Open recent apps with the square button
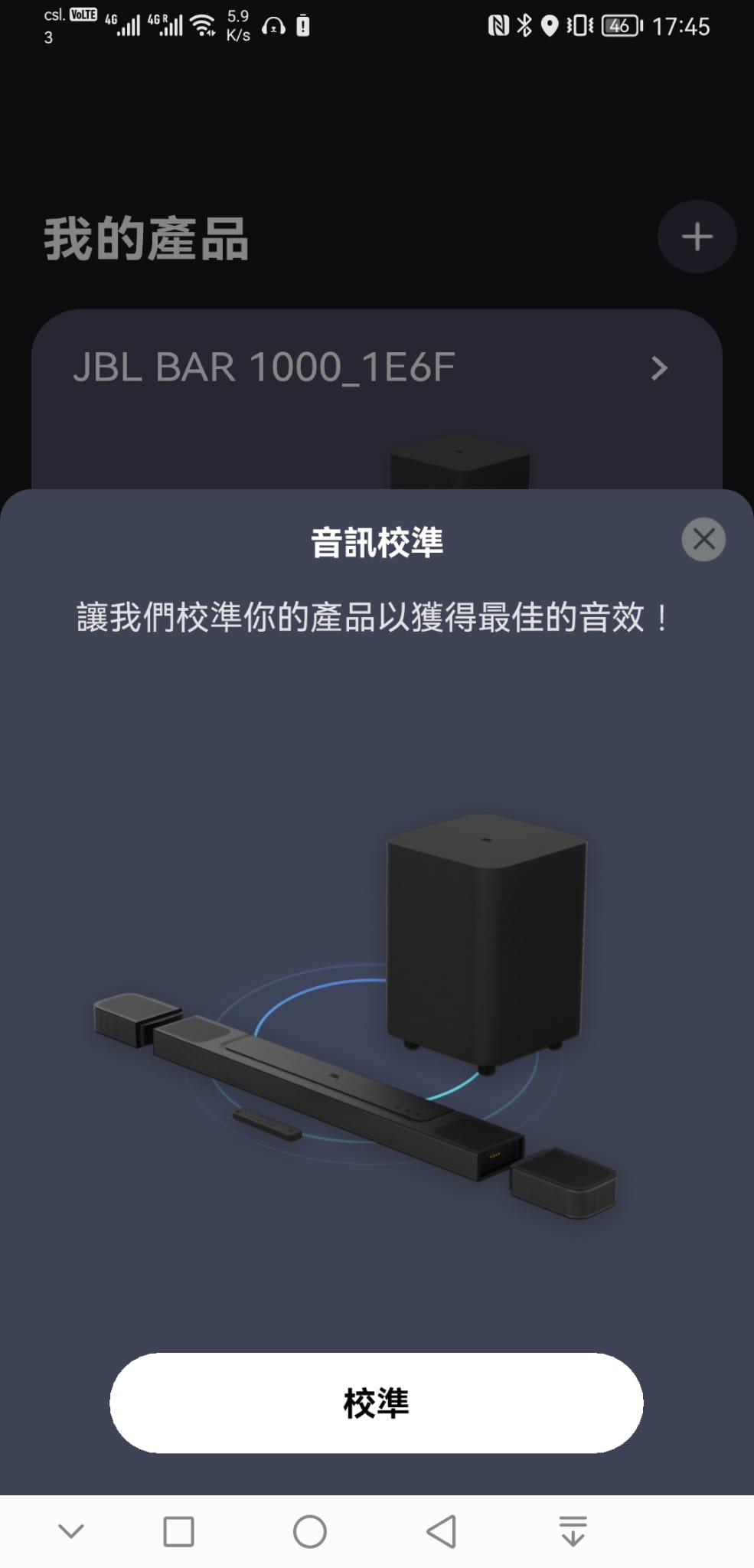This screenshot has height=1568, width=754. point(178,1531)
